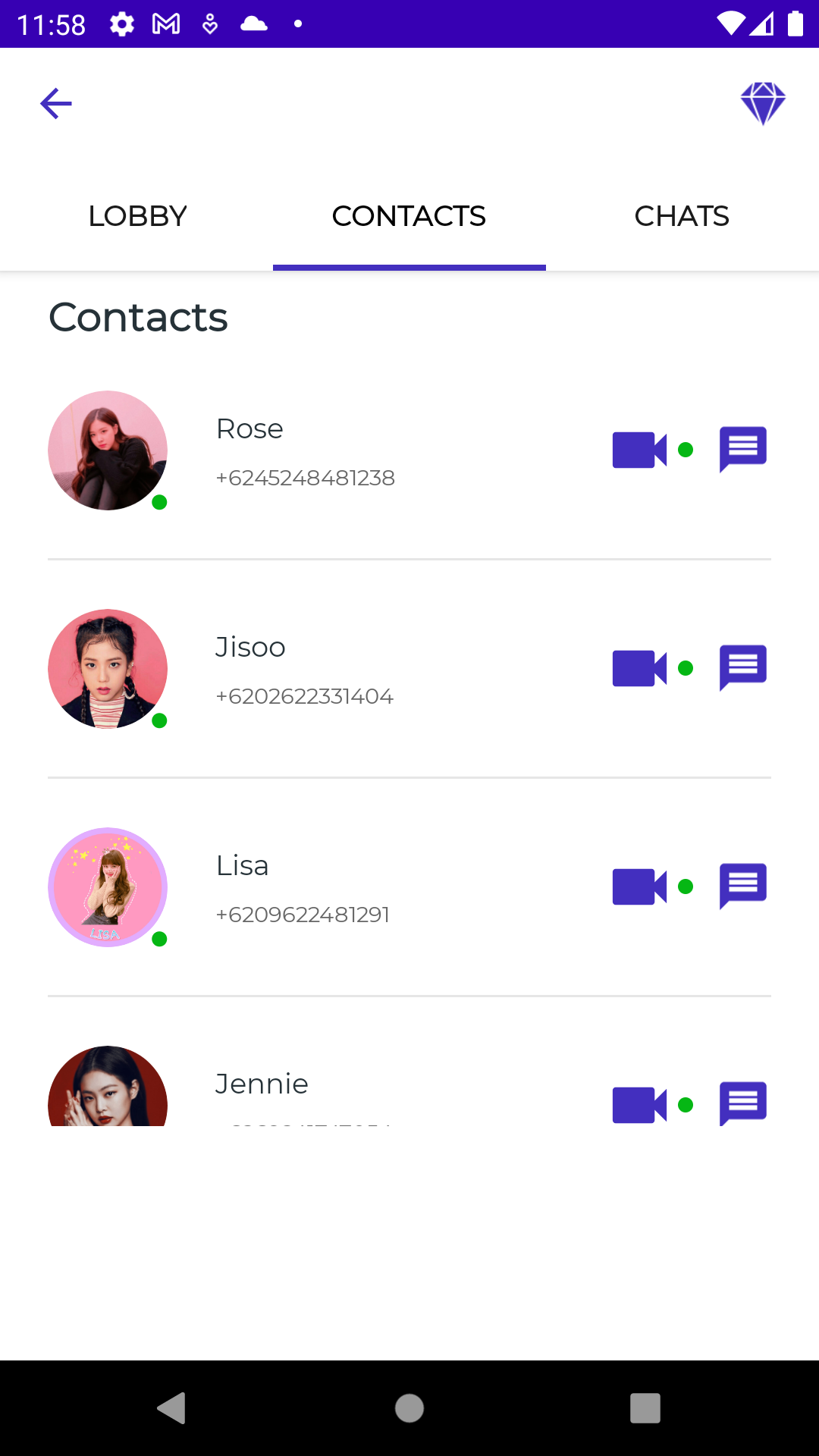The height and width of the screenshot is (1456, 819).
Task: Switch to the LOBBY tab
Action: click(x=136, y=215)
